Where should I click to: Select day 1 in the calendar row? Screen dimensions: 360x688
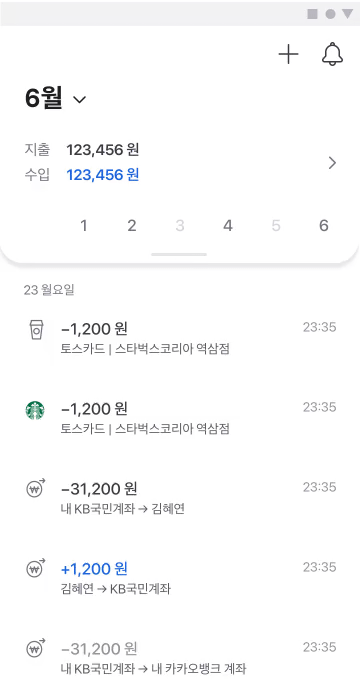(x=84, y=226)
